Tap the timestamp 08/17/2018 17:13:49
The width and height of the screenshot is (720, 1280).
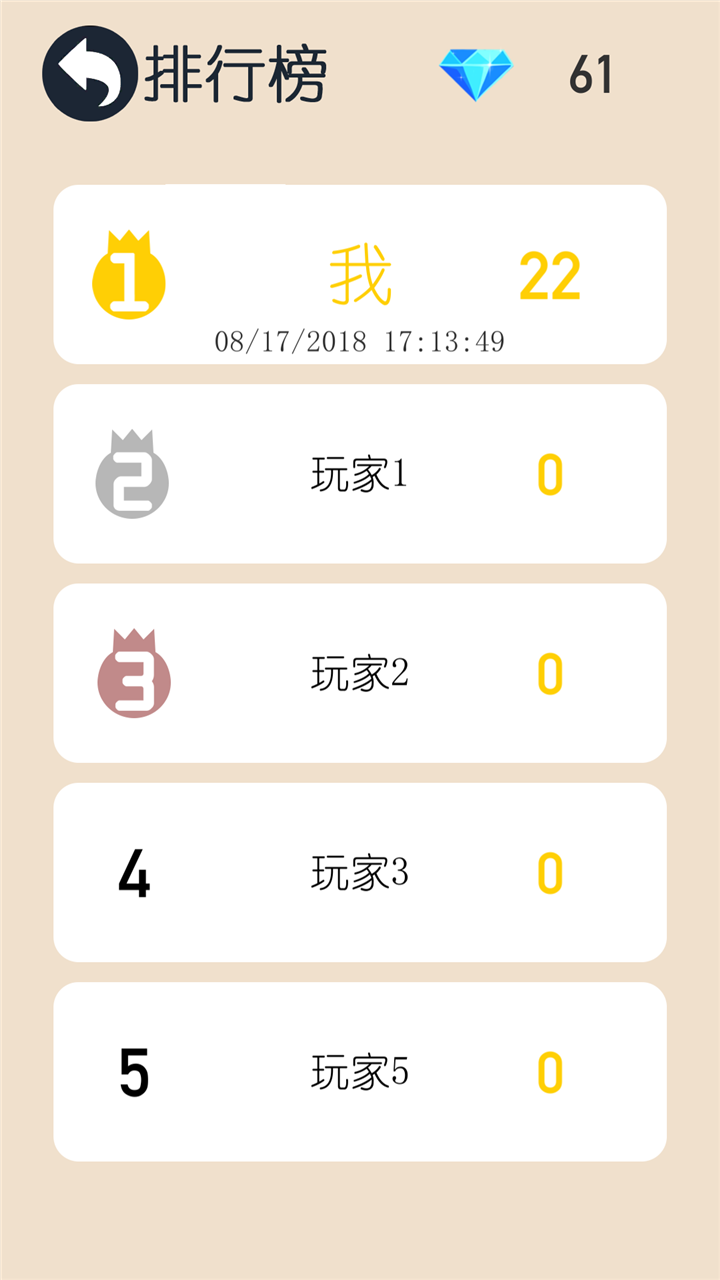coord(361,340)
